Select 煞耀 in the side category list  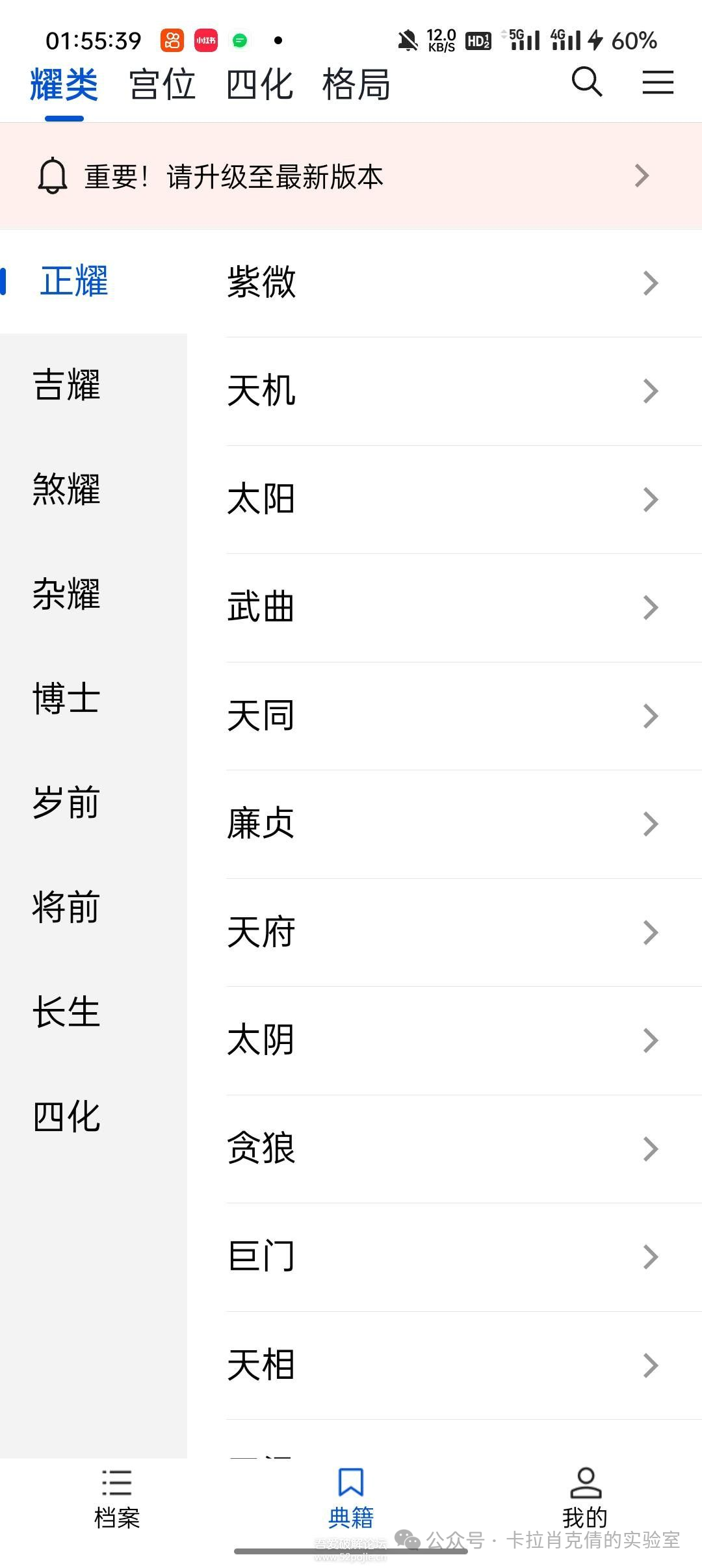click(67, 490)
